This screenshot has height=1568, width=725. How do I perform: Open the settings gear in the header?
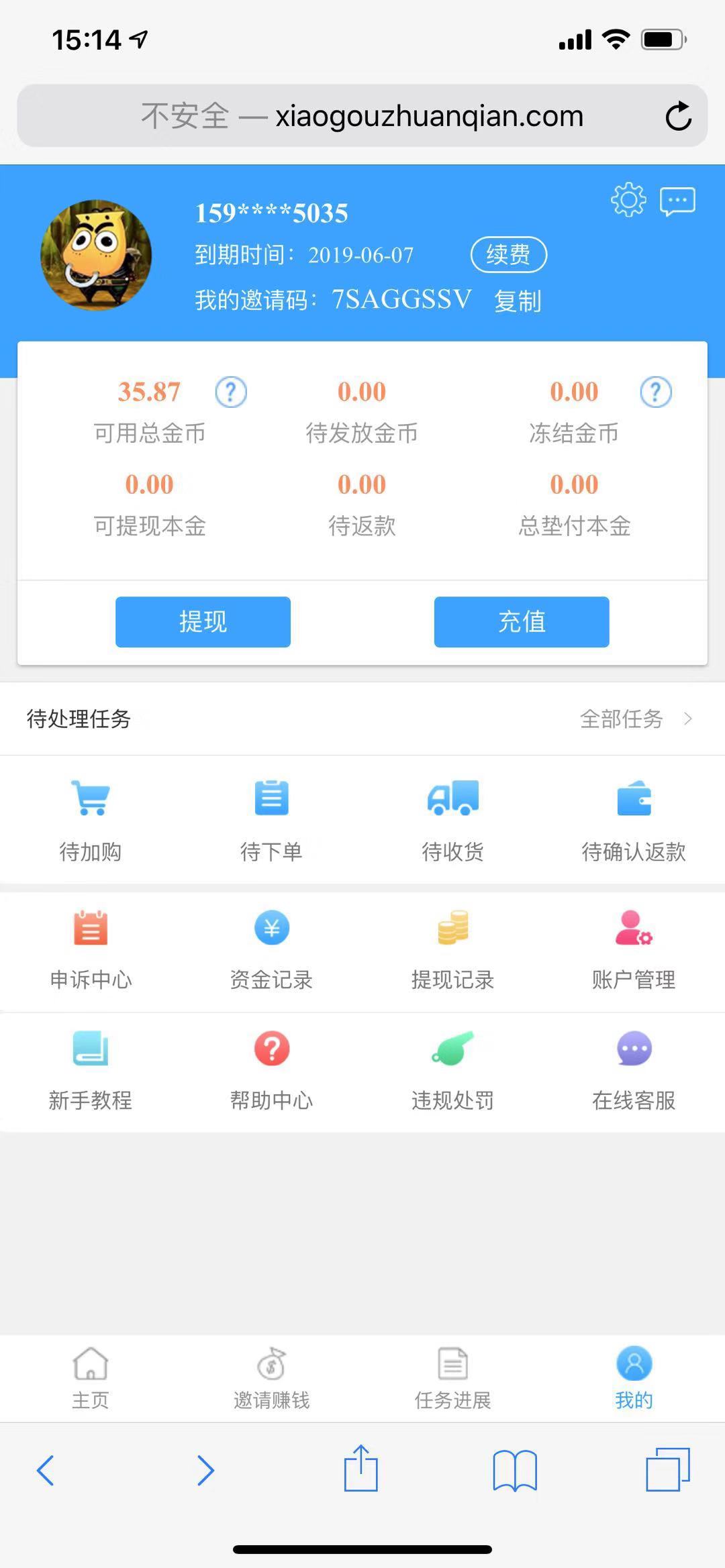[x=627, y=199]
